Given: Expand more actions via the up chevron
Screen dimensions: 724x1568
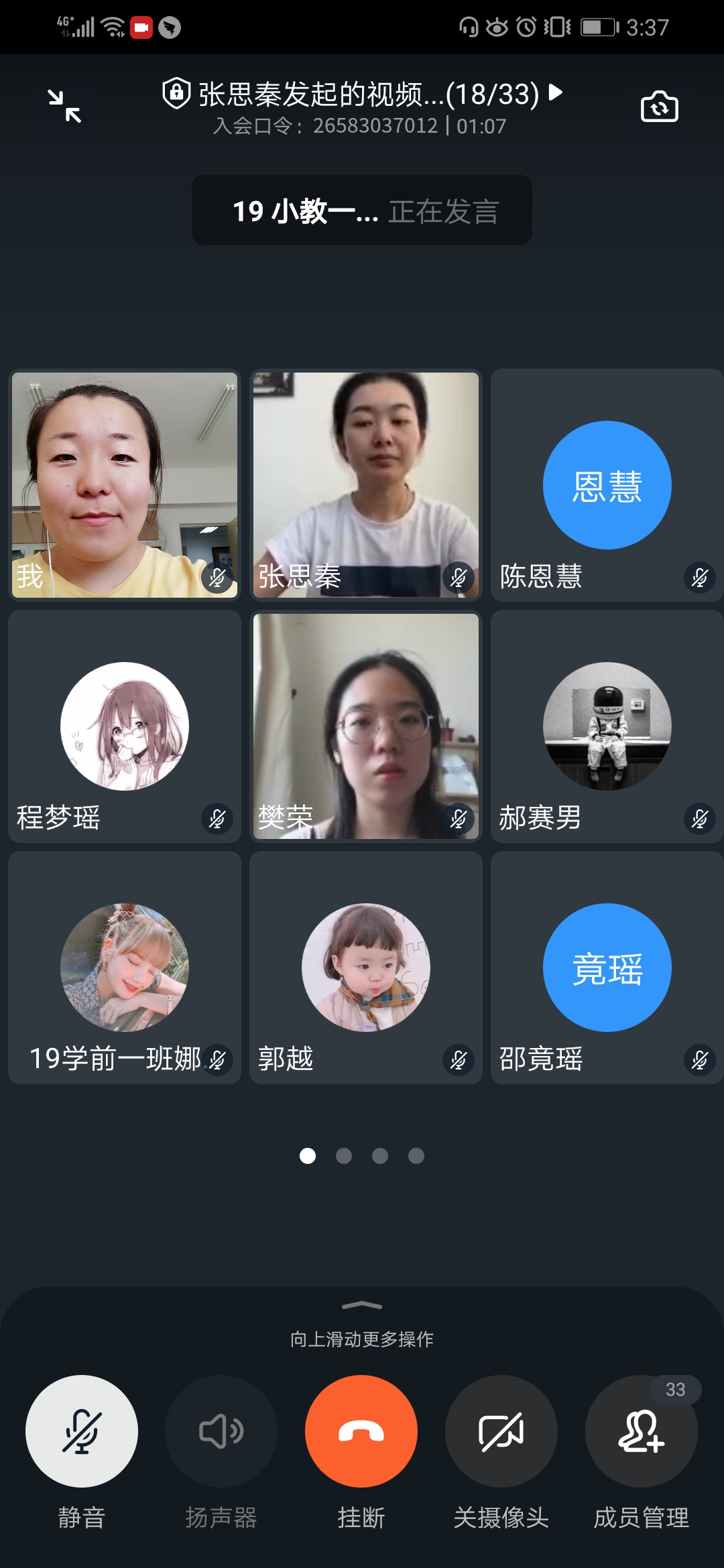Looking at the screenshot, I should pos(362,1305).
